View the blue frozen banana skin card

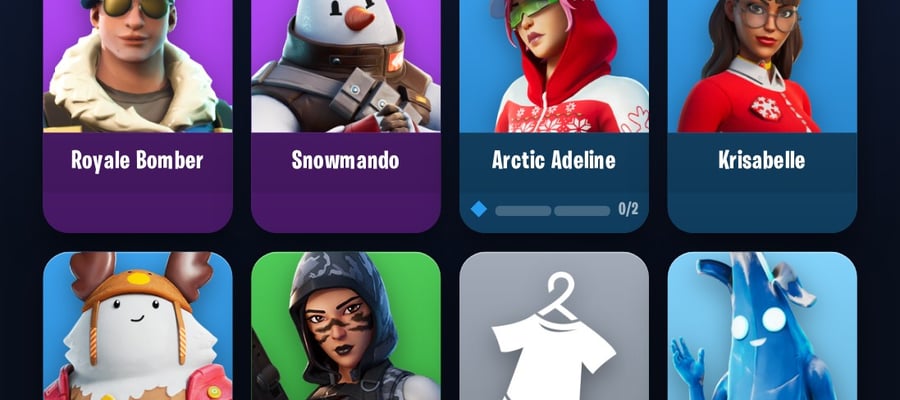pos(762,326)
